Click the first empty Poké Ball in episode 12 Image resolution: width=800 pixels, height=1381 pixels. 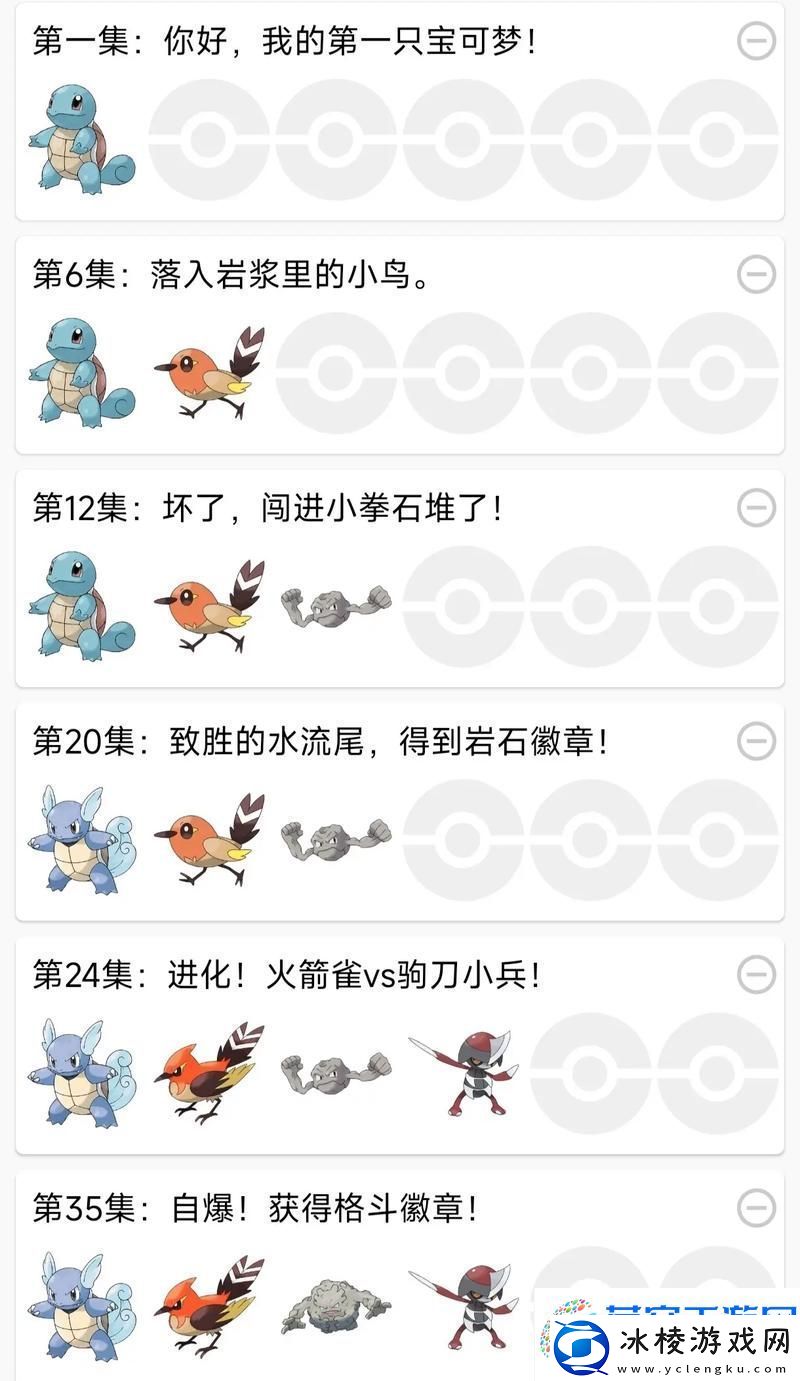[x=463, y=604]
